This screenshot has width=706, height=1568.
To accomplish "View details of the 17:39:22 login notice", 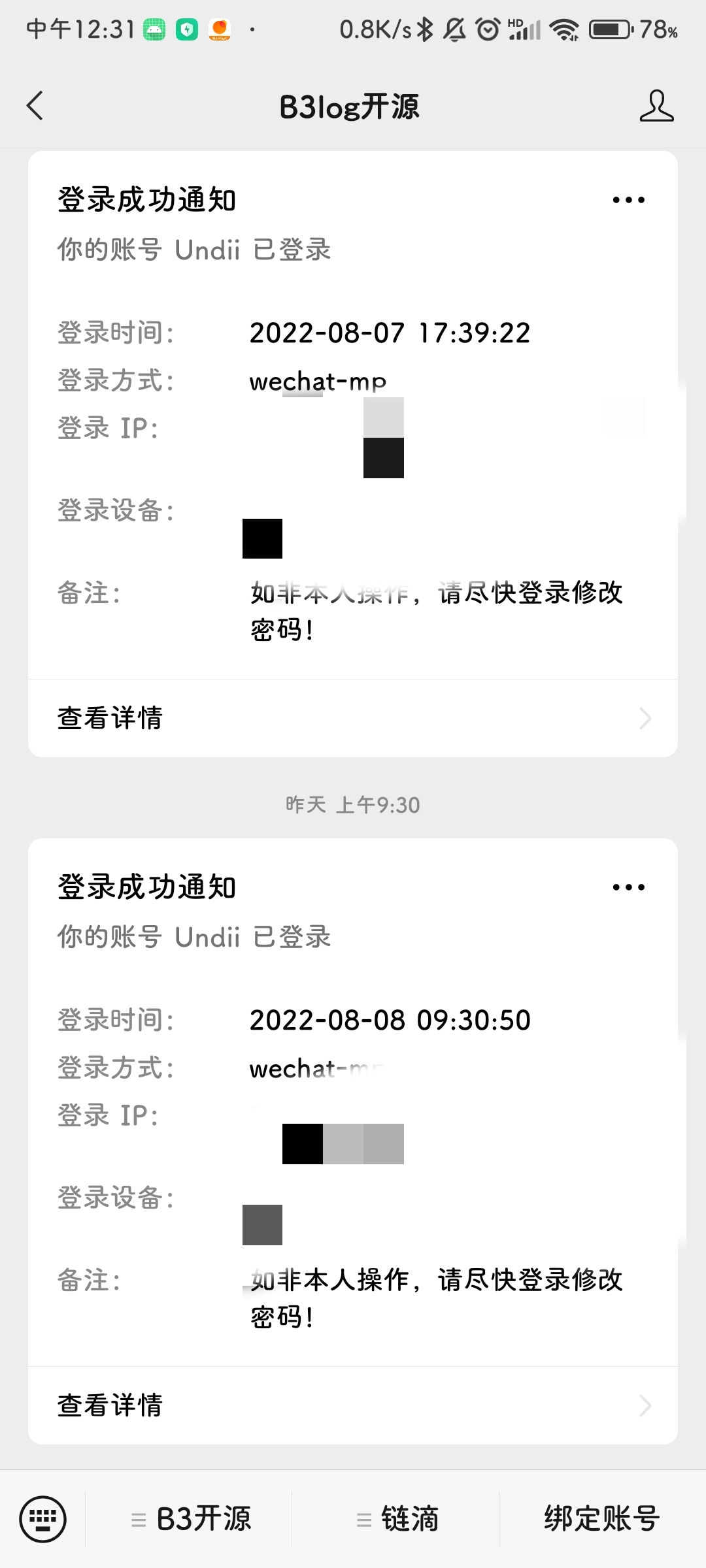I will click(x=353, y=718).
